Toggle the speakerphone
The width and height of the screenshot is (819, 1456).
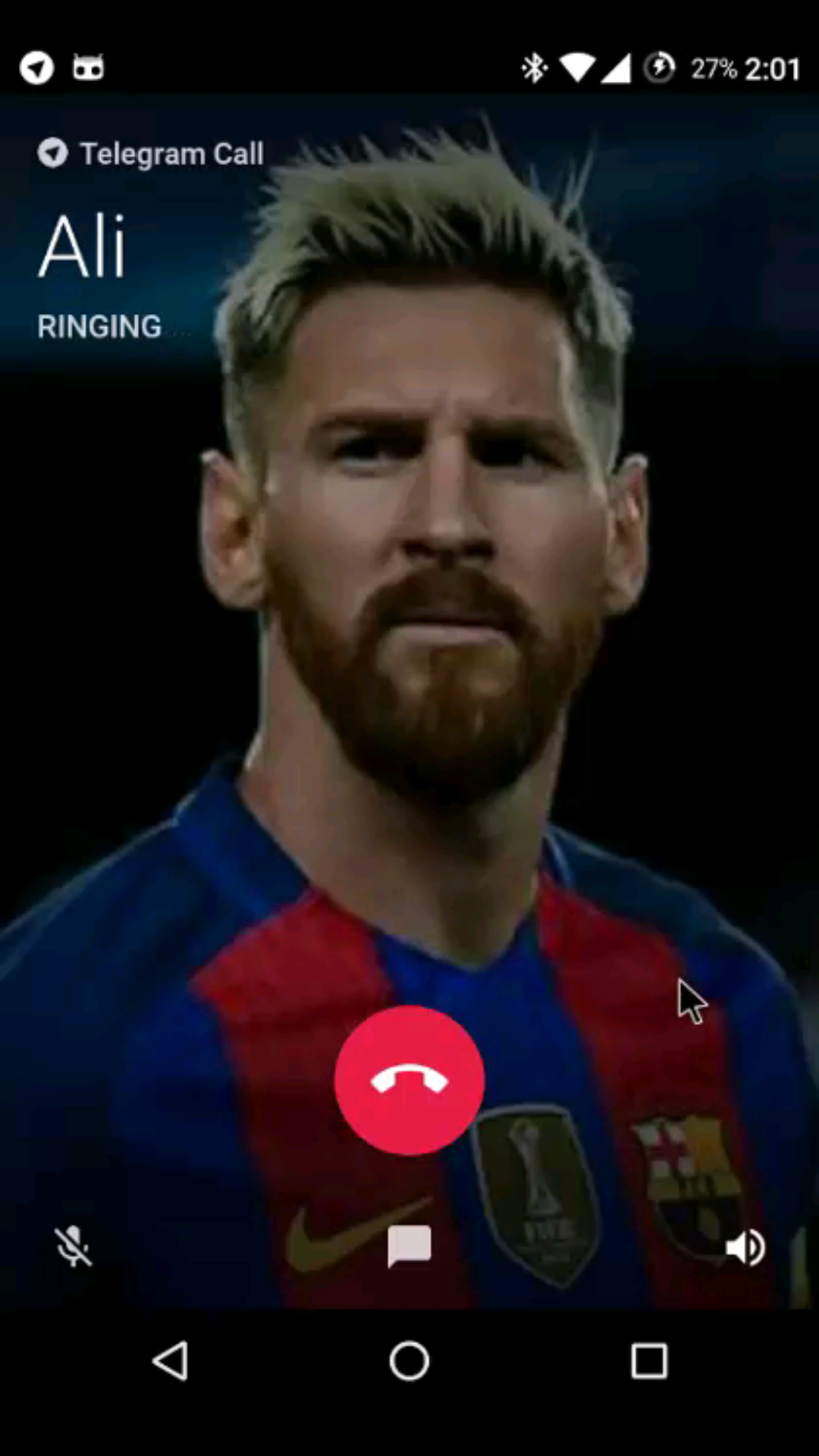[745, 1247]
